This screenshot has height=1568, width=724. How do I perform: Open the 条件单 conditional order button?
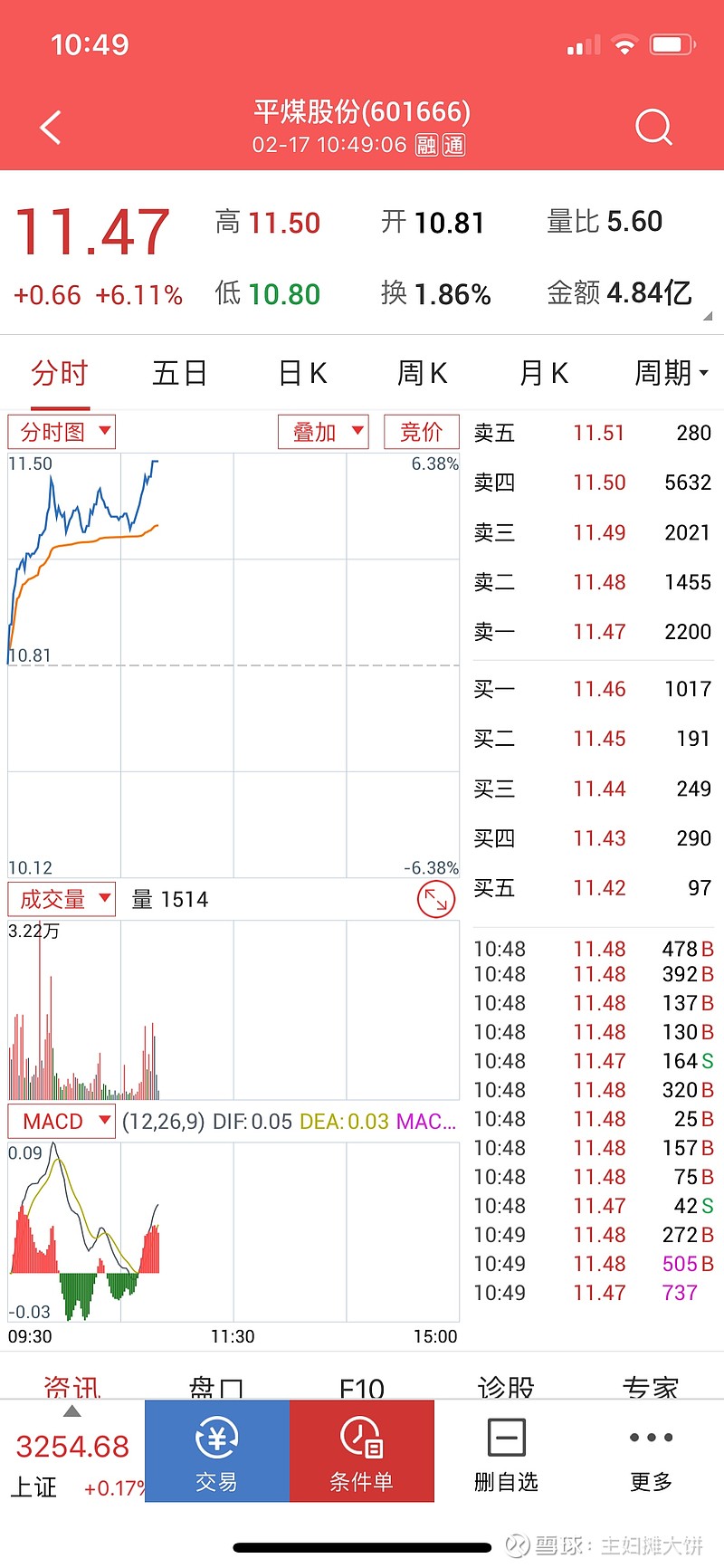click(362, 1451)
